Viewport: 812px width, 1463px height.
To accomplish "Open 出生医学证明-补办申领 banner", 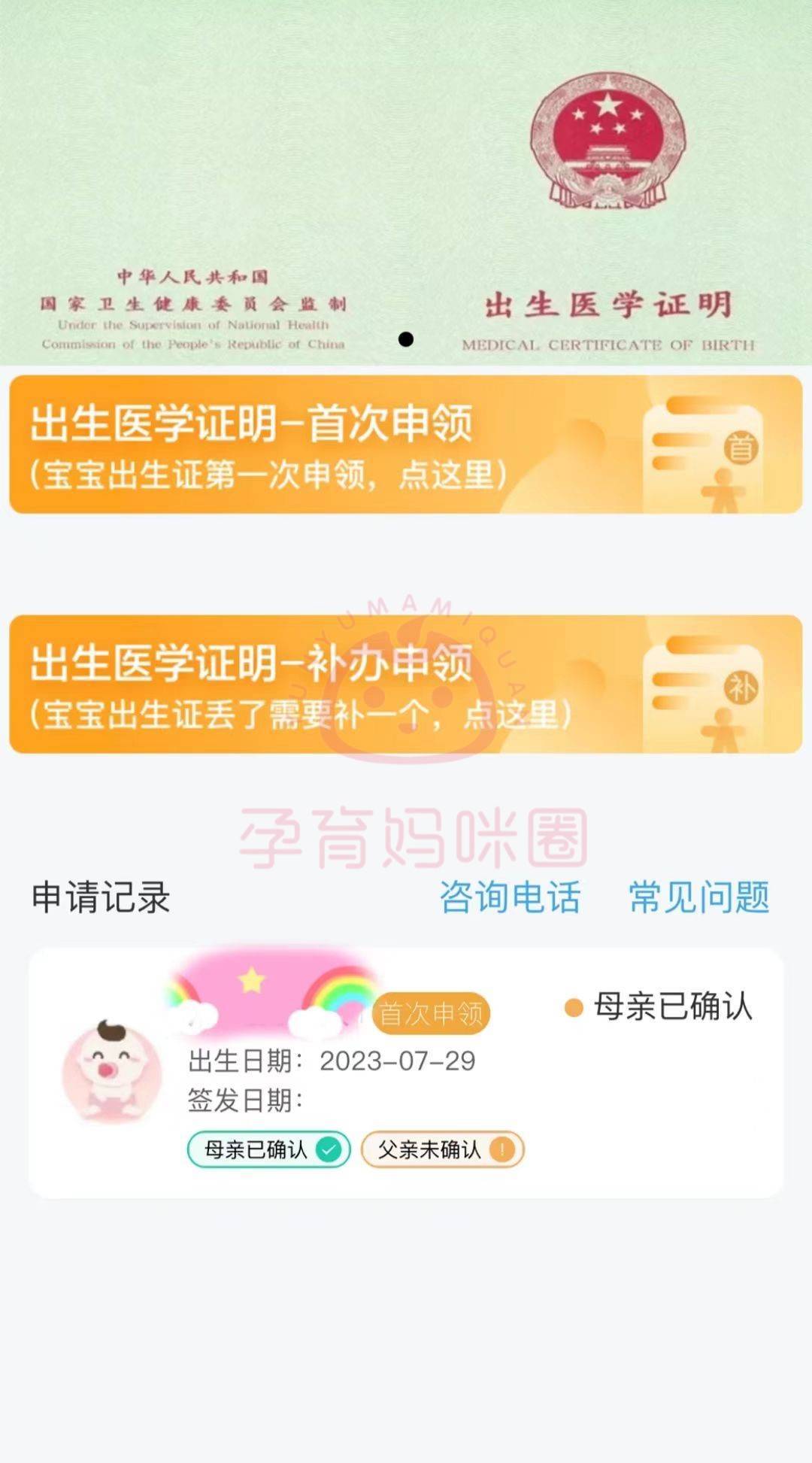I will (405, 684).
